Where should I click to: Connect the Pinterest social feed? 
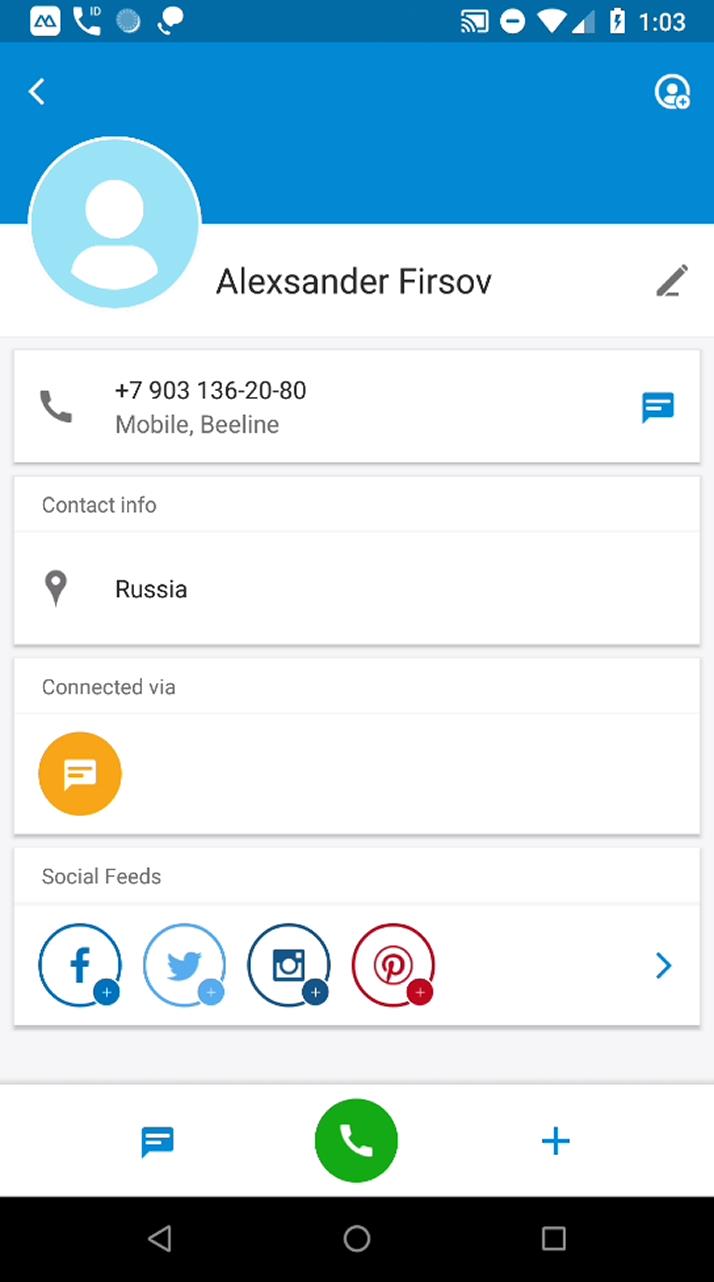point(393,965)
